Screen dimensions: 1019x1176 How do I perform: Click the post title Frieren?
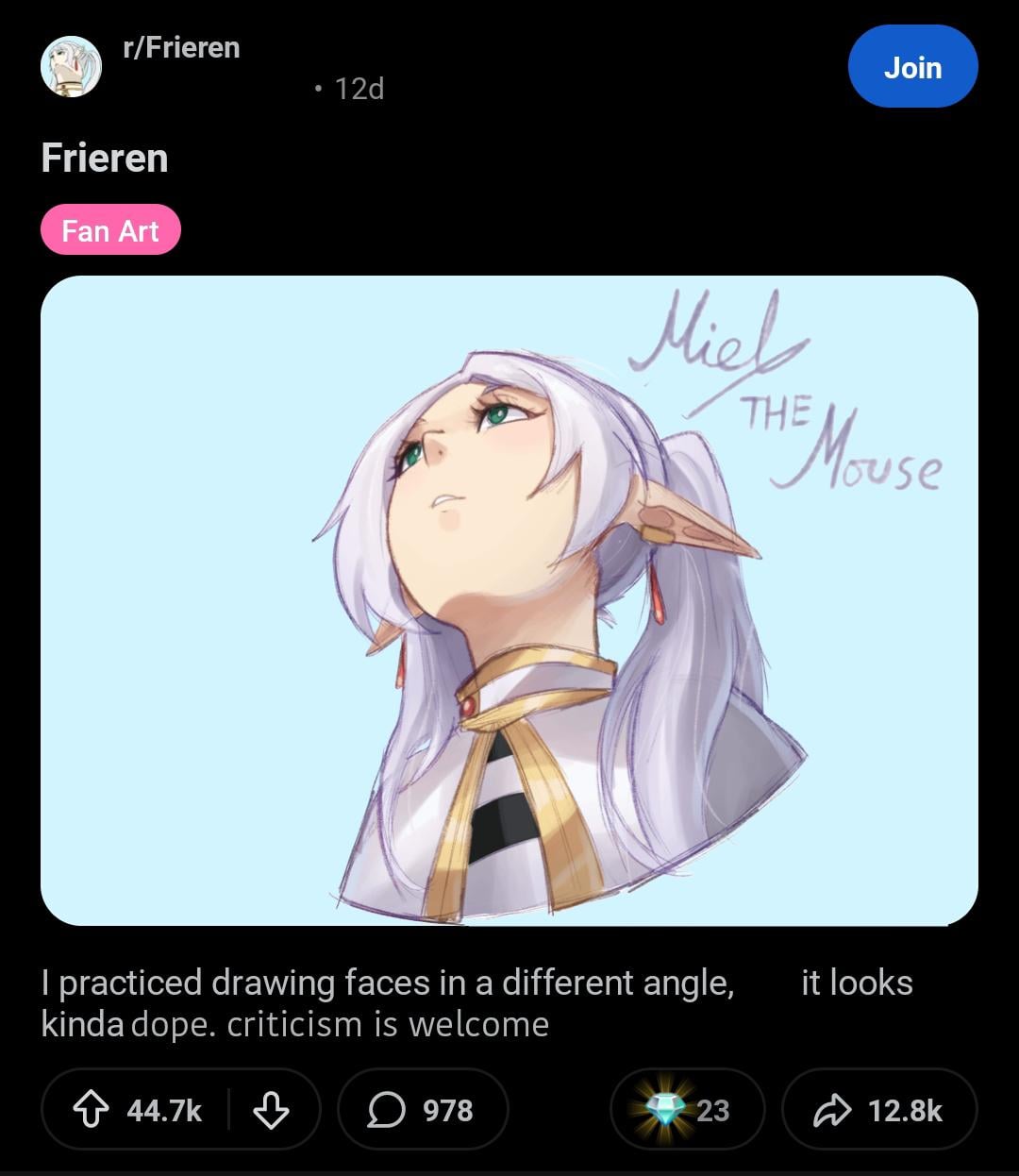pyautogui.click(x=104, y=158)
